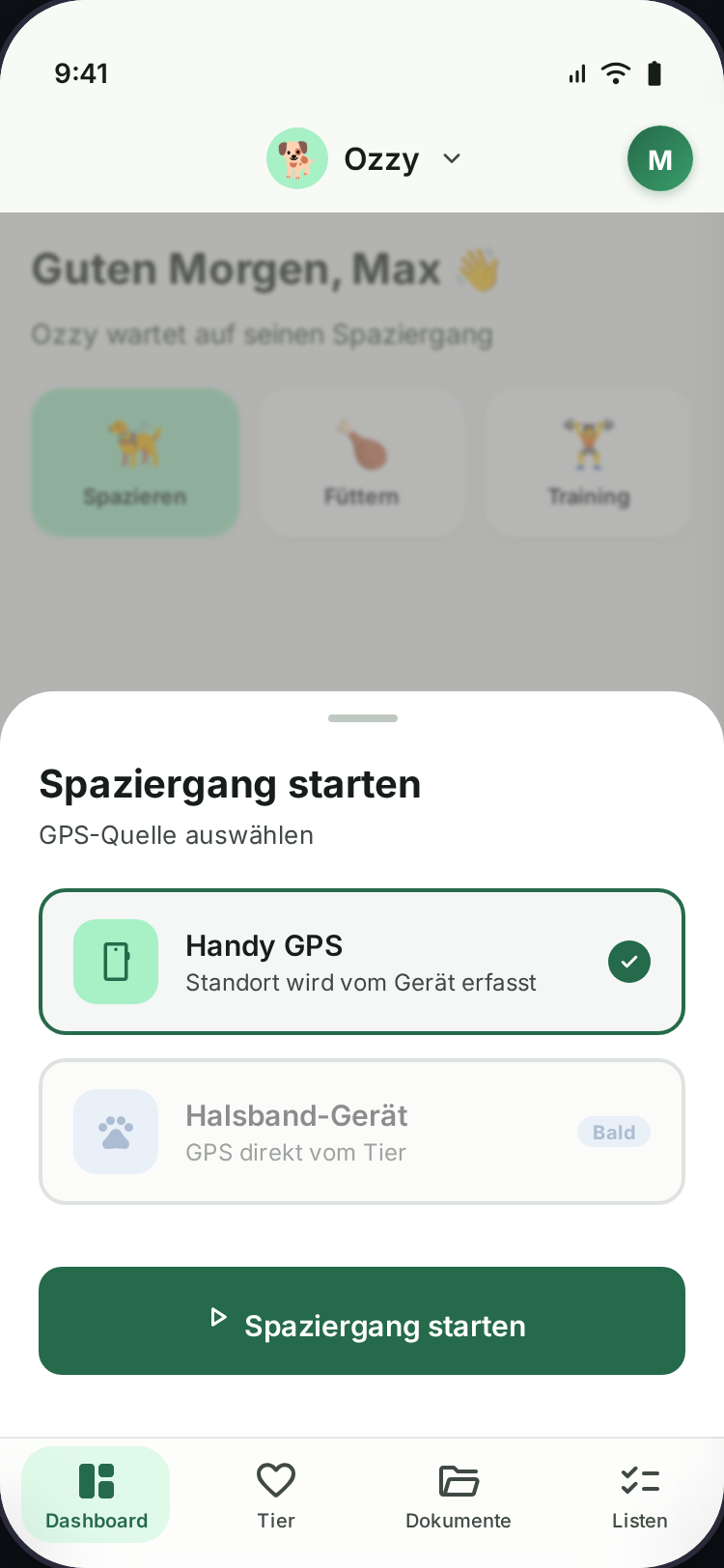Select the Halsband-Gerät GPS option
724x1568 pixels.
pyautogui.click(x=362, y=1132)
